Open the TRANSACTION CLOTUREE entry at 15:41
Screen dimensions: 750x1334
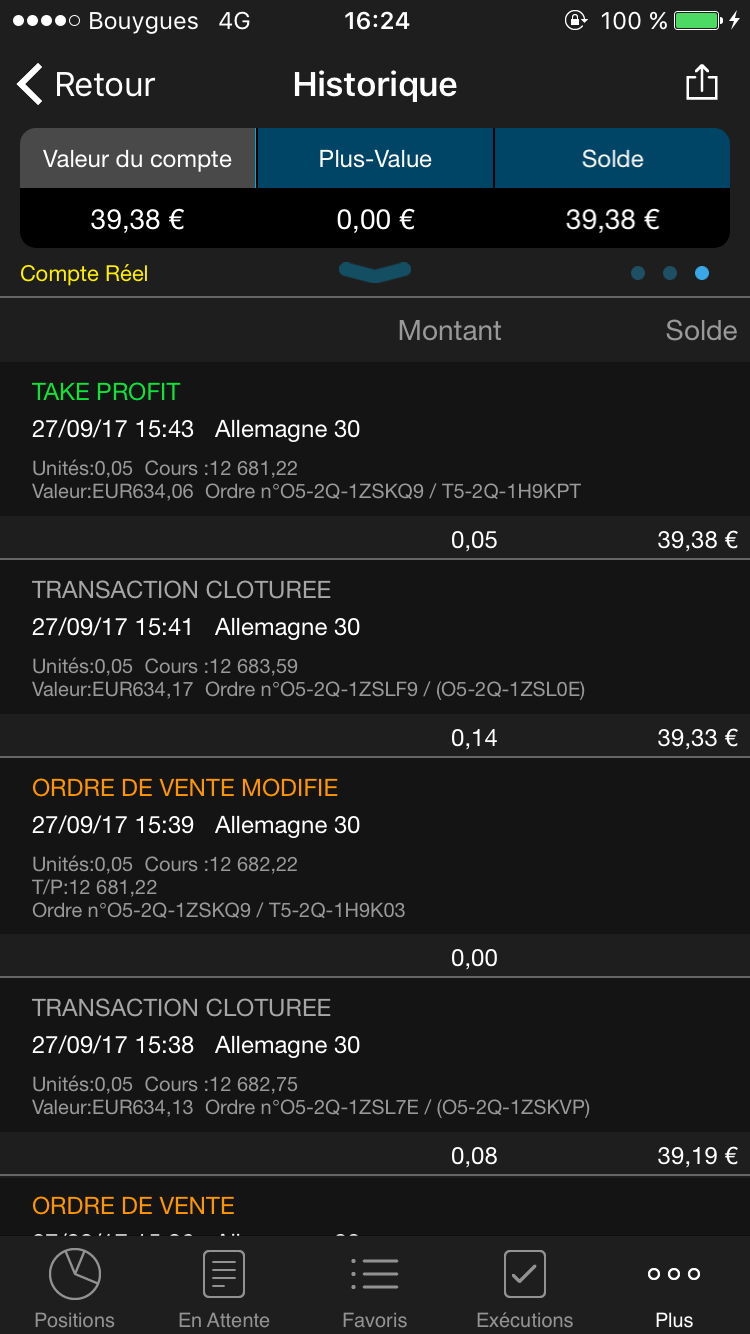tap(375, 638)
